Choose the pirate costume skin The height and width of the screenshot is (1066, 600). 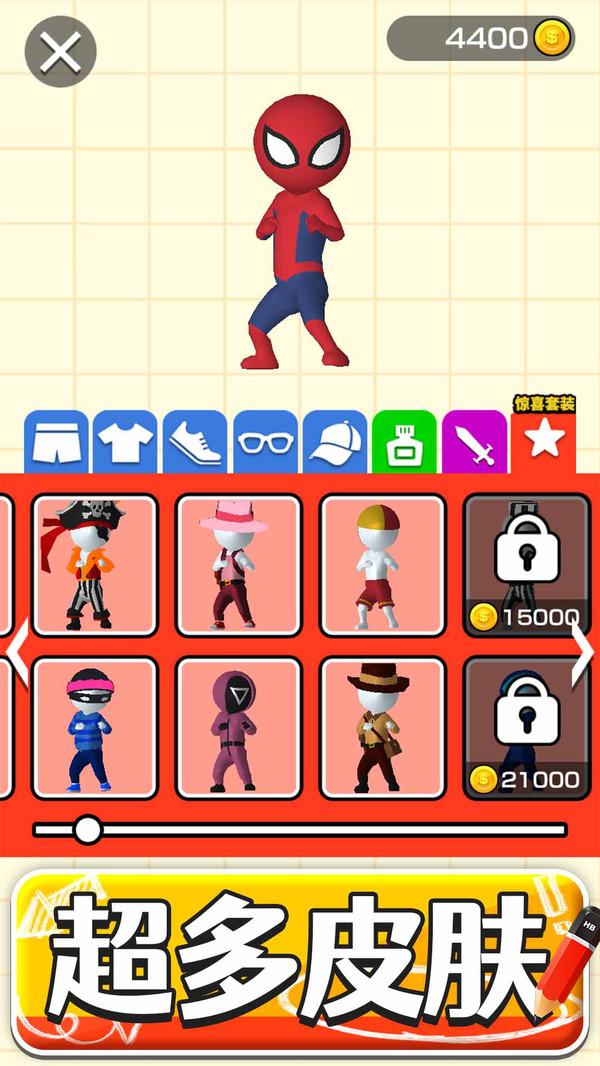pos(95,564)
